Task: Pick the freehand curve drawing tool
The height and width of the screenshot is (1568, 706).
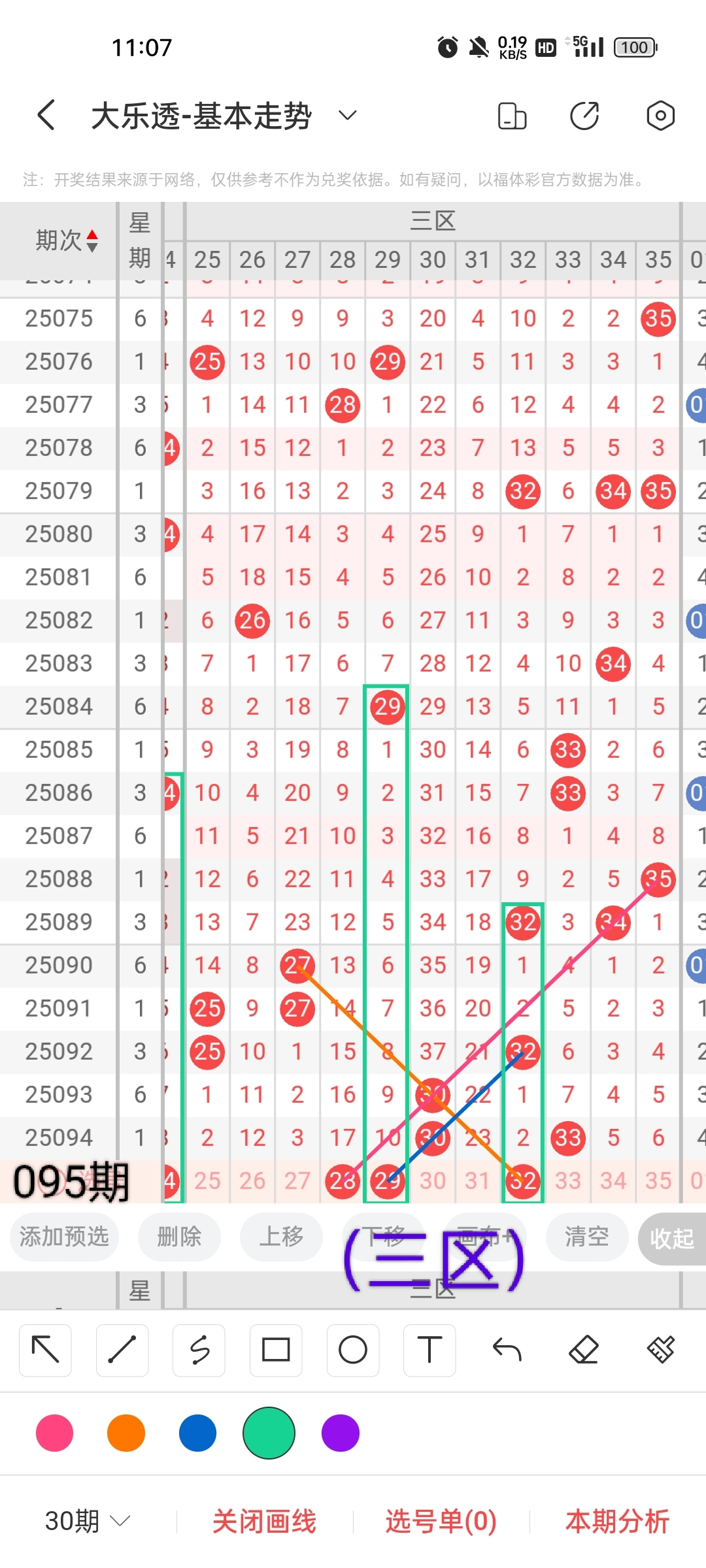Action: click(x=199, y=1350)
